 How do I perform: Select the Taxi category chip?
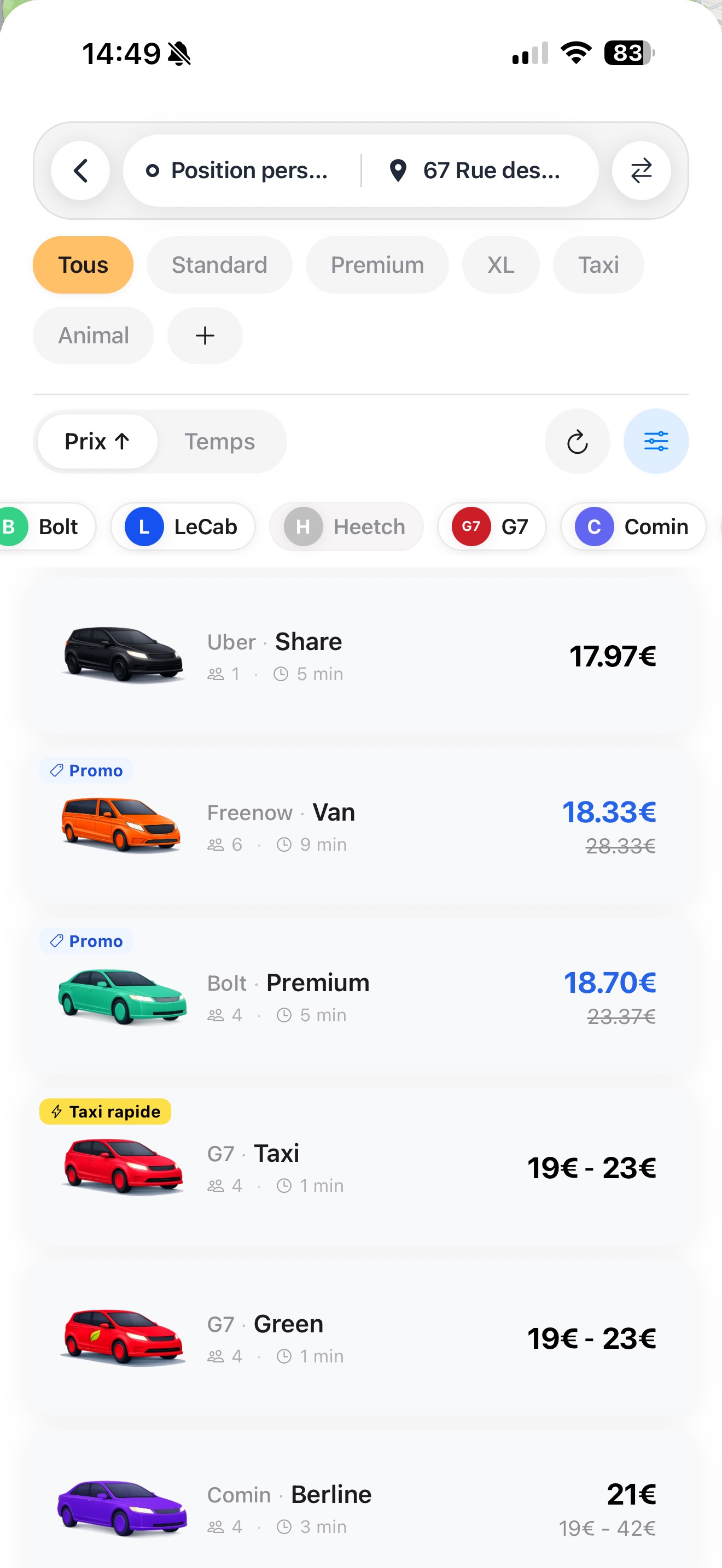598,265
